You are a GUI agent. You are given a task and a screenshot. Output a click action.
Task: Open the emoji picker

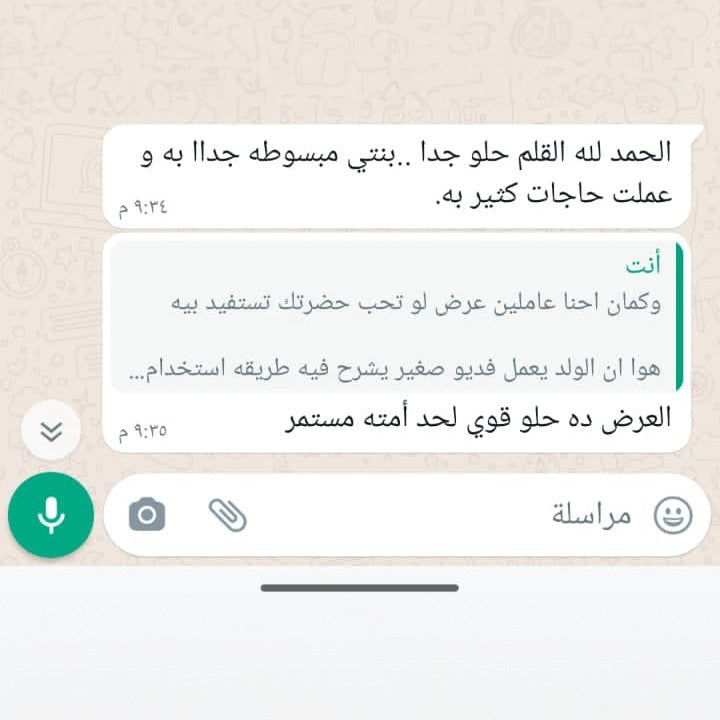click(673, 515)
